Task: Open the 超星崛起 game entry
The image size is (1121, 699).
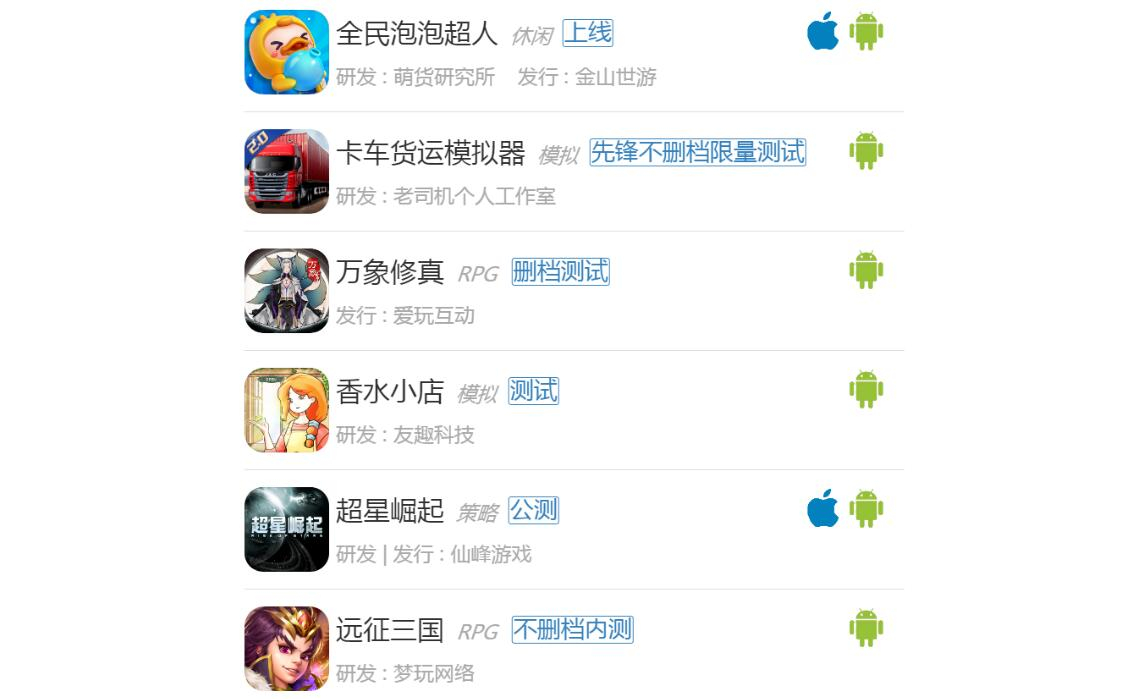Action: tap(390, 511)
